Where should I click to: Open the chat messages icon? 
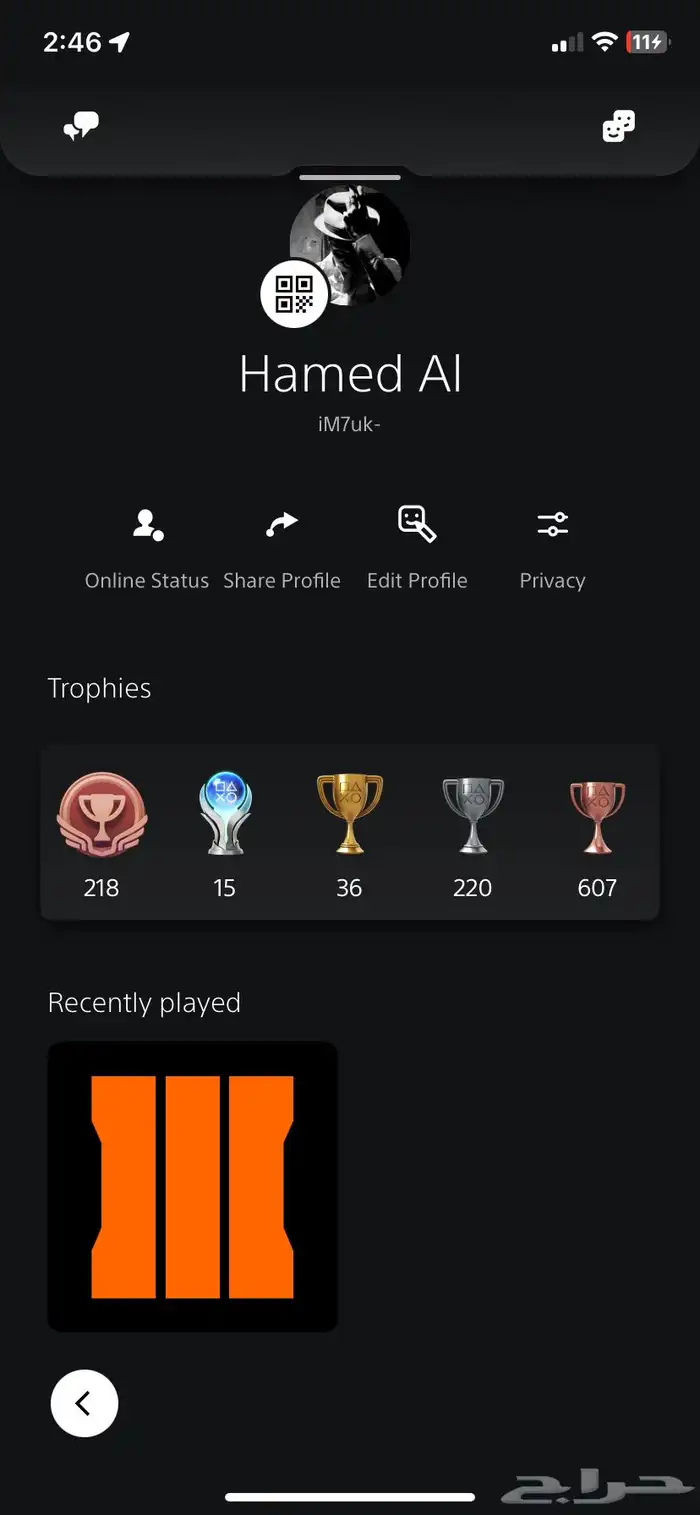(81, 127)
